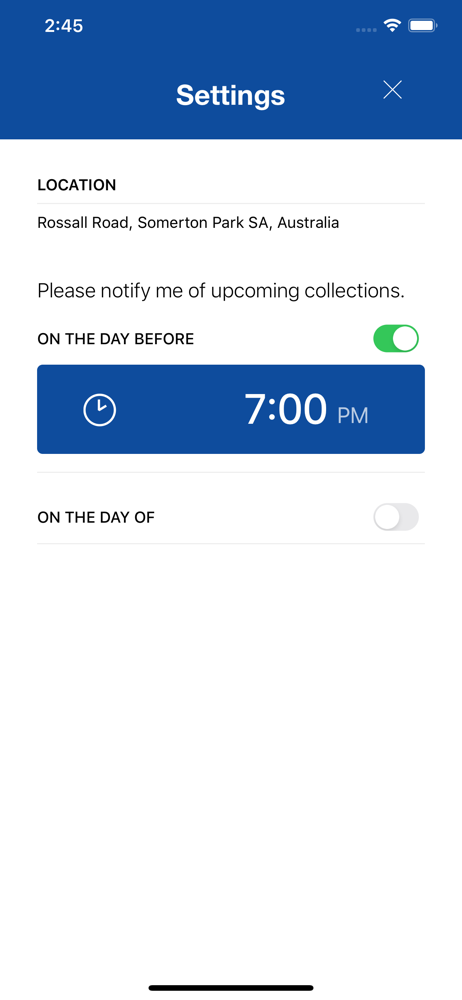Change the 7:00 PM reminder time
Image resolution: width=462 pixels, height=1000 pixels.
[231, 409]
